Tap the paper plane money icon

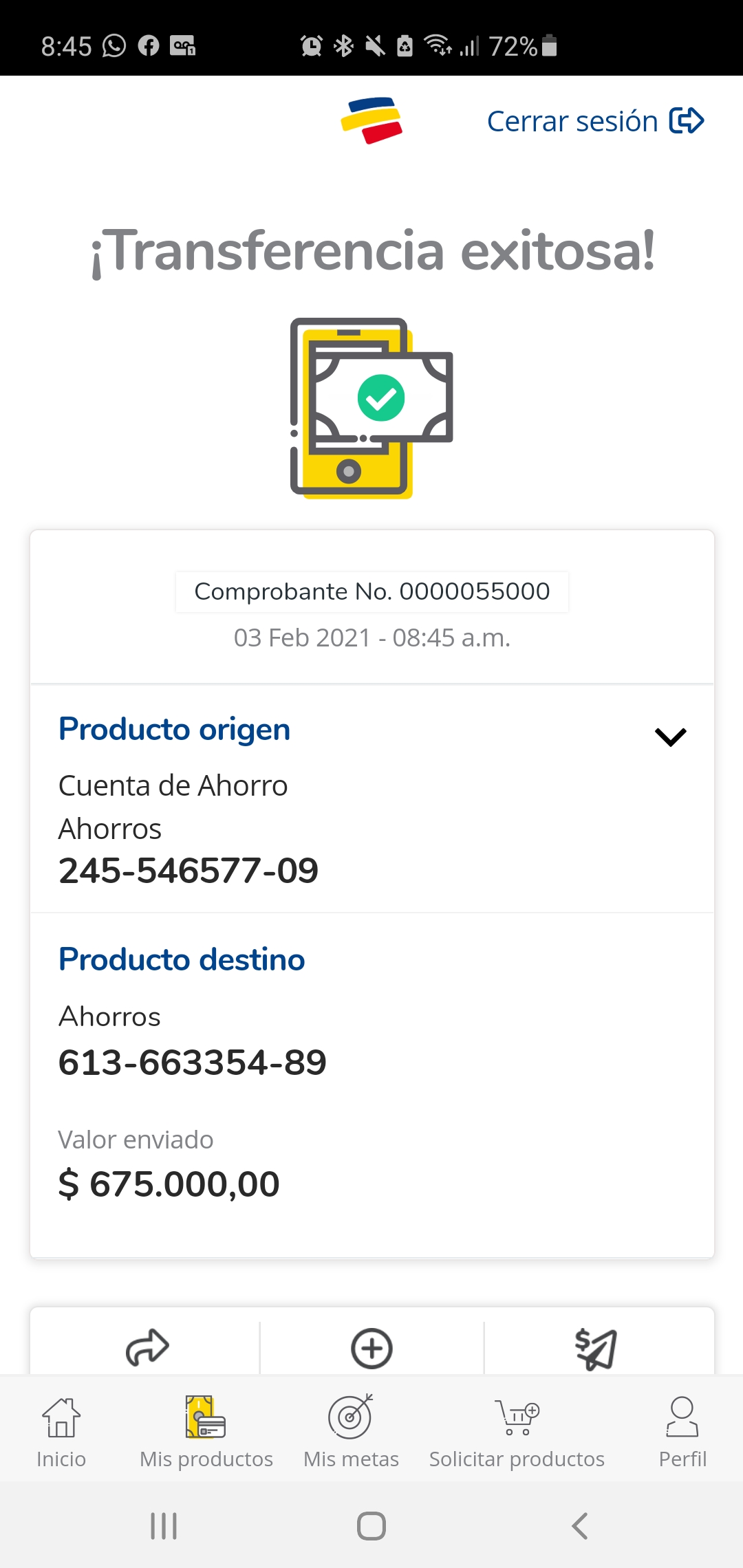(x=596, y=1348)
